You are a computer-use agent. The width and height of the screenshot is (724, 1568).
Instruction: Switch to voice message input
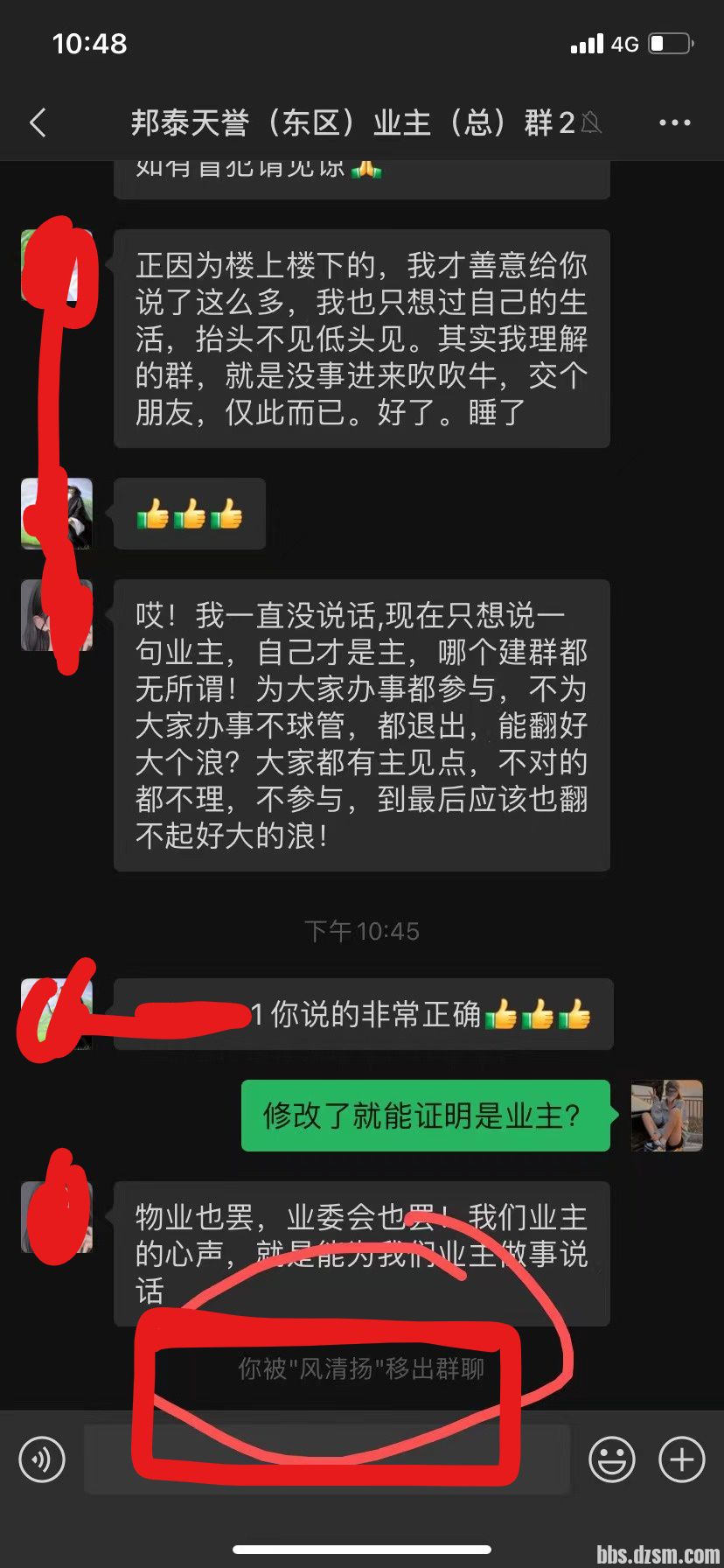(x=42, y=1459)
